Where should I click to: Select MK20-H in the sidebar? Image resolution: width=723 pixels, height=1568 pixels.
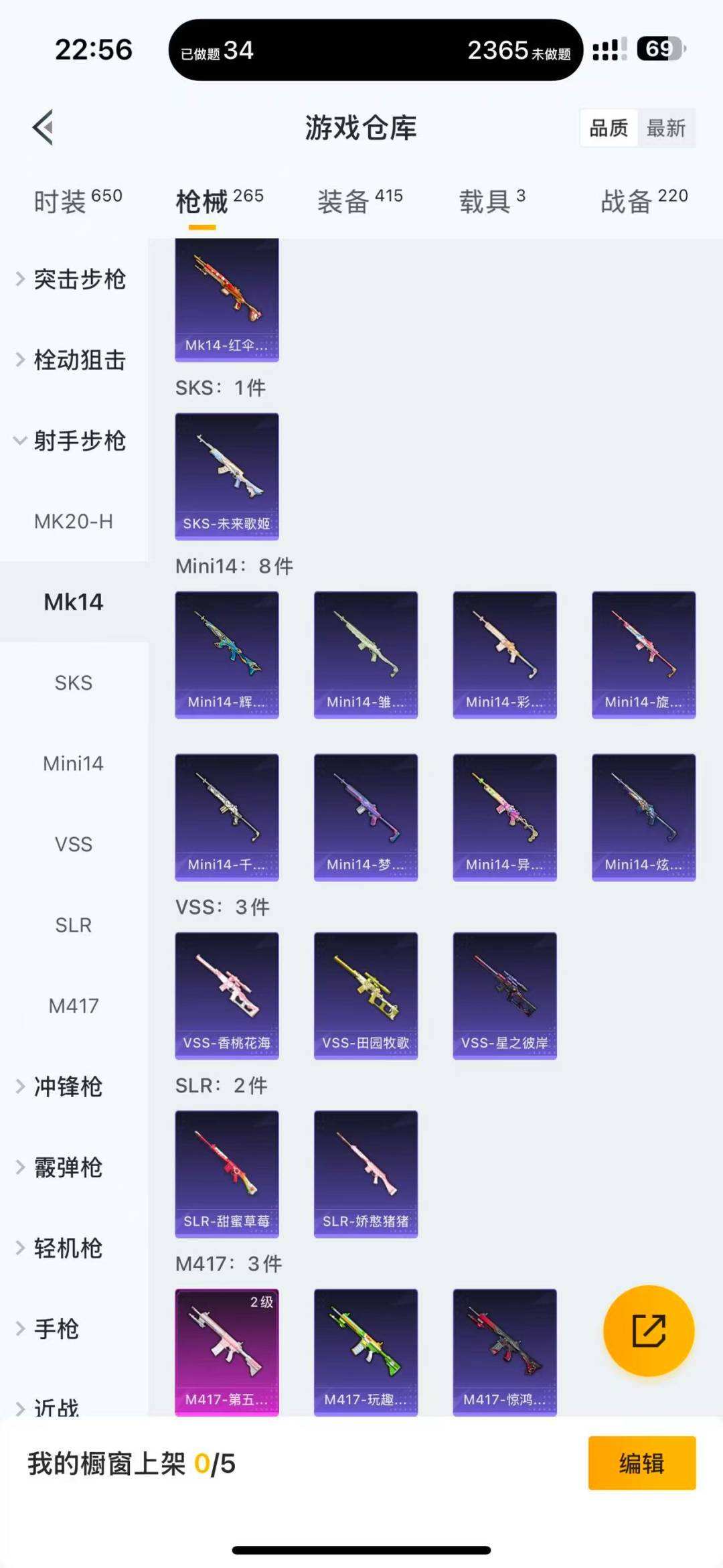[74, 521]
